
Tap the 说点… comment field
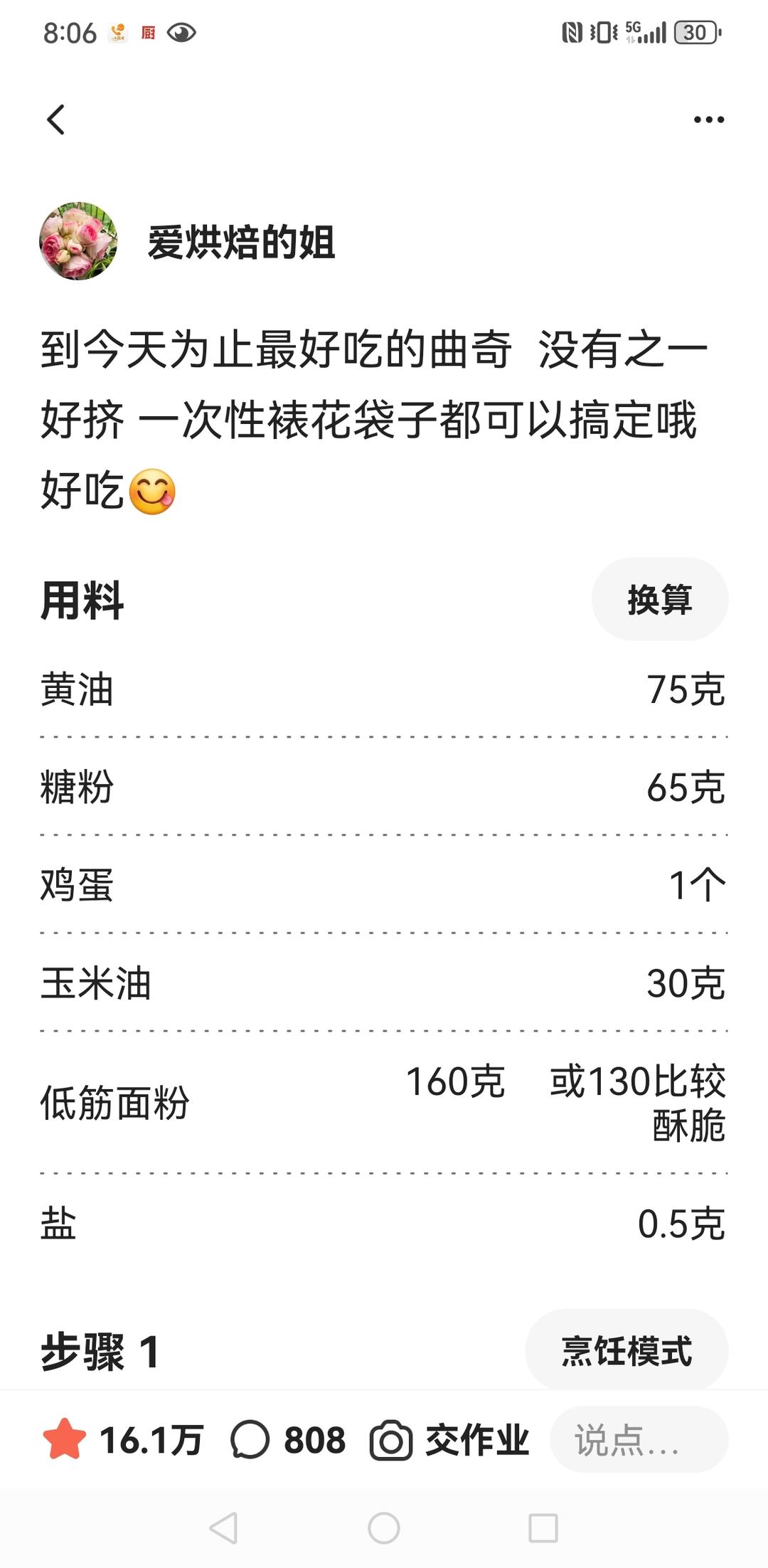(x=639, y=1439)
